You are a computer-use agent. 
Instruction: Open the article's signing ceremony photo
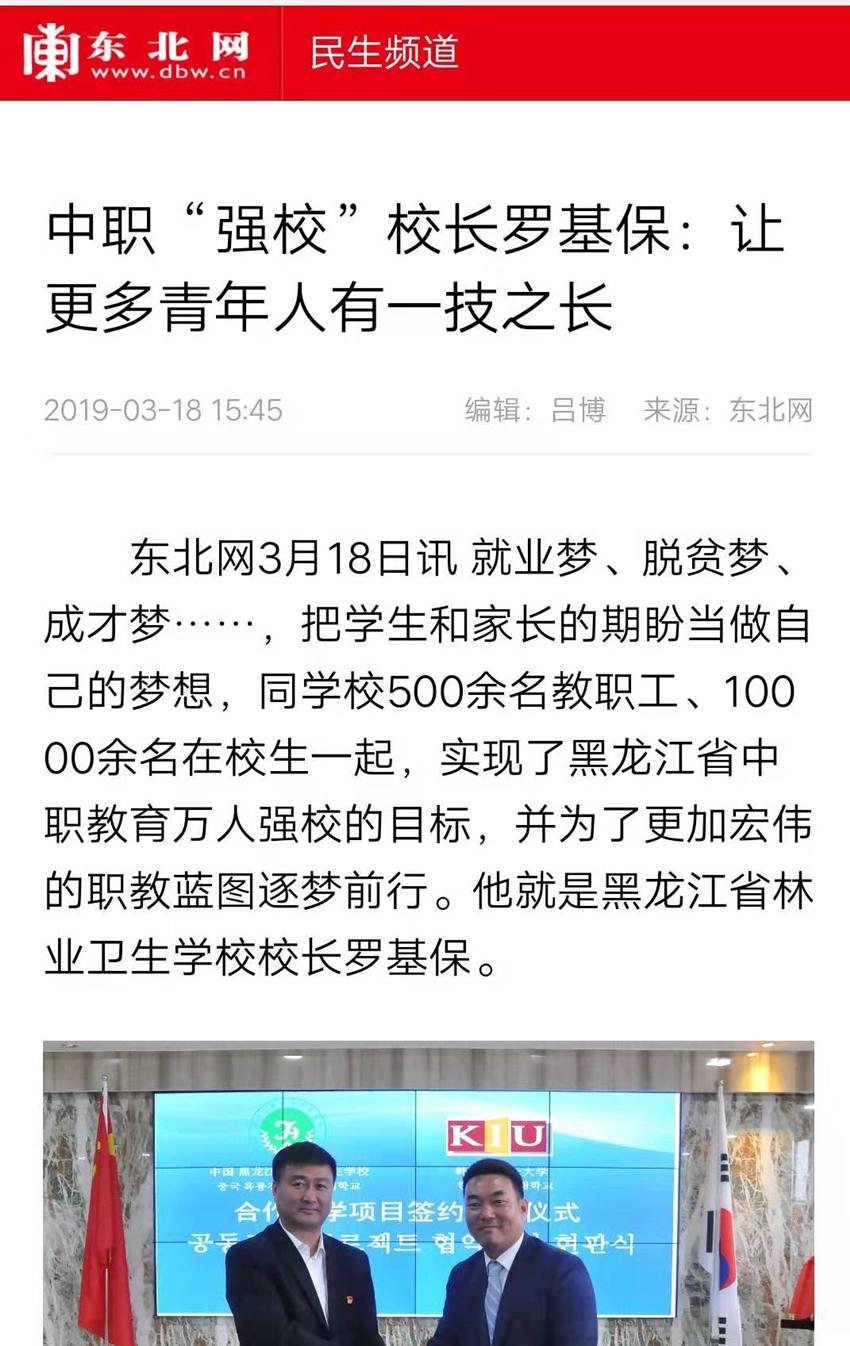[x=428, y=1195]
